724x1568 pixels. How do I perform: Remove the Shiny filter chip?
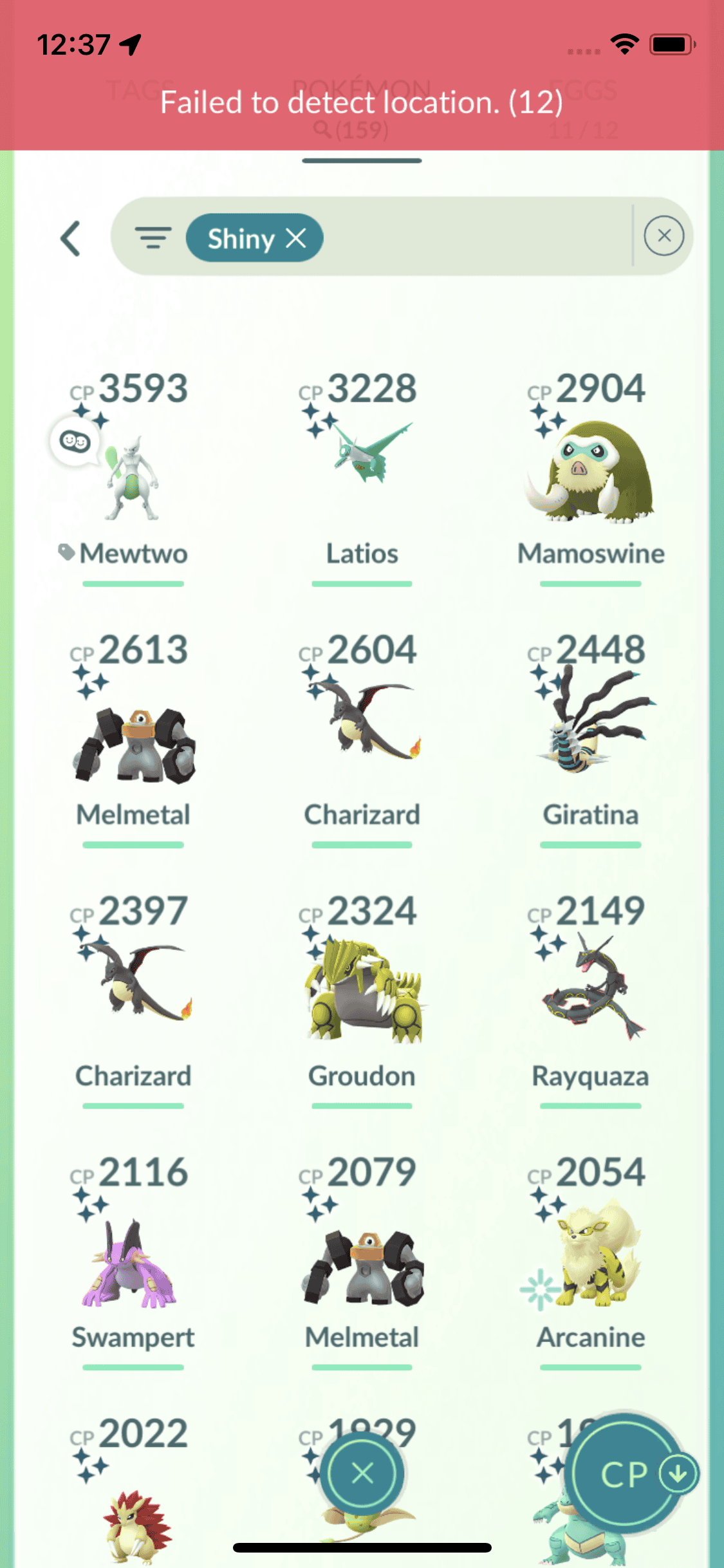coord(296,238)
